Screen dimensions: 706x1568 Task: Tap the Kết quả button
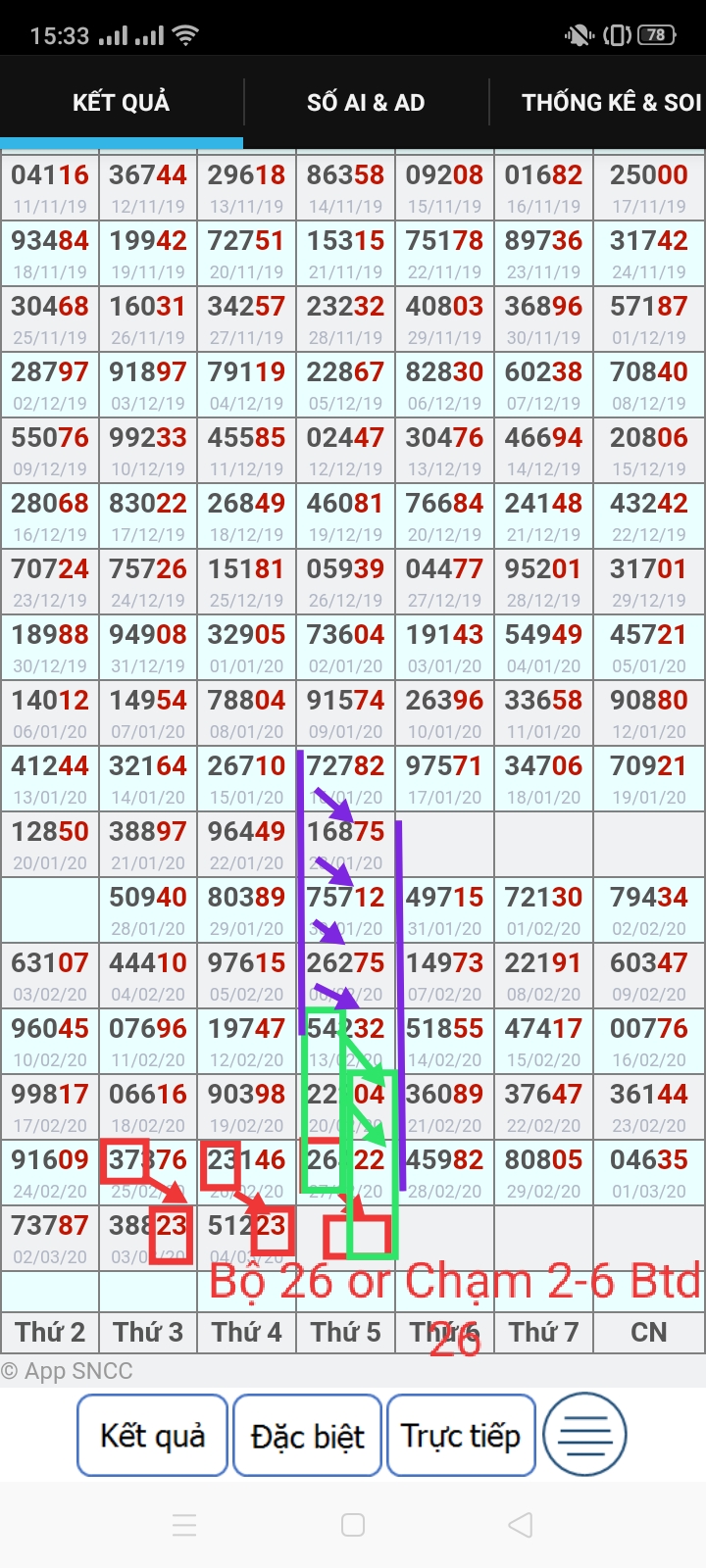click(x=153, y=1436)
